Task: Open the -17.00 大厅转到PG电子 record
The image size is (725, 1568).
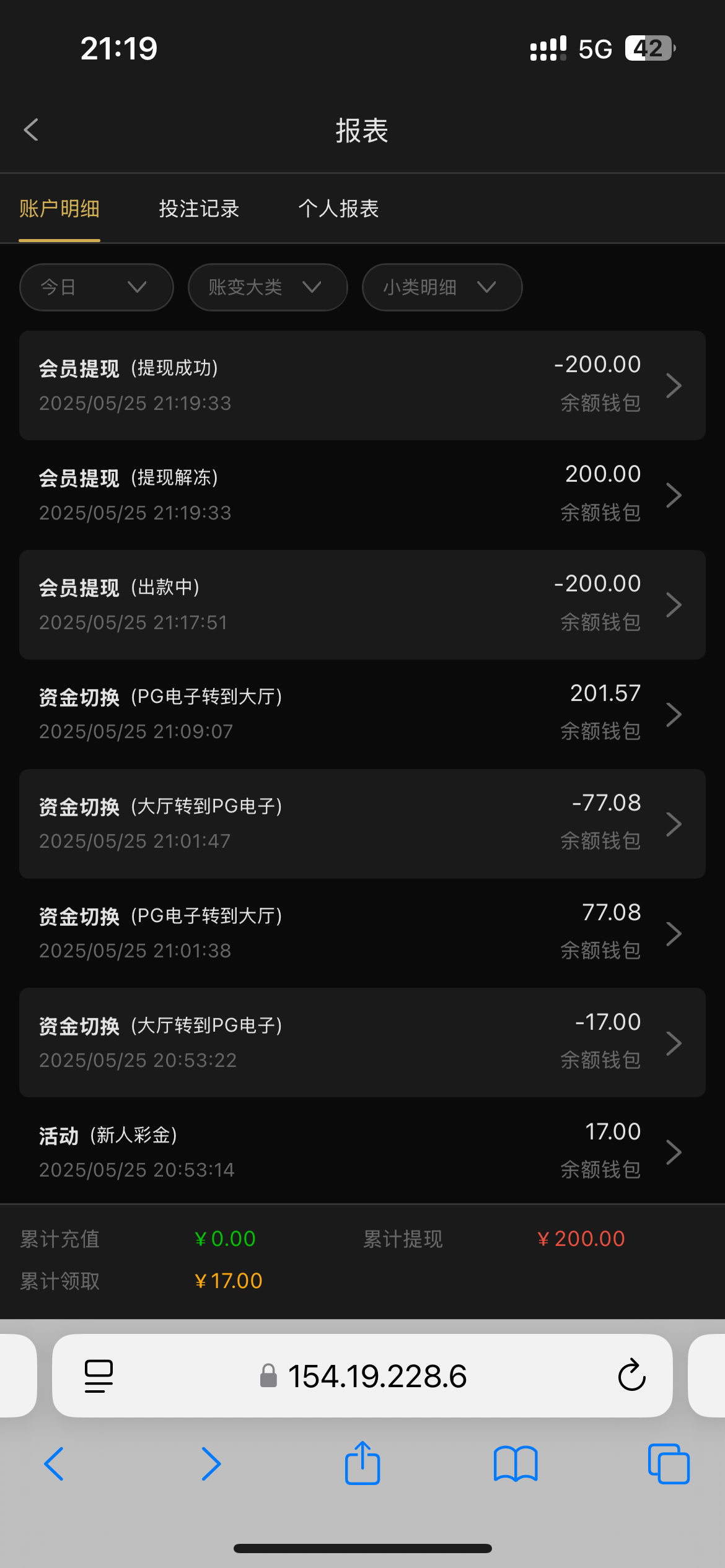Action: [x=362, y=1043]
